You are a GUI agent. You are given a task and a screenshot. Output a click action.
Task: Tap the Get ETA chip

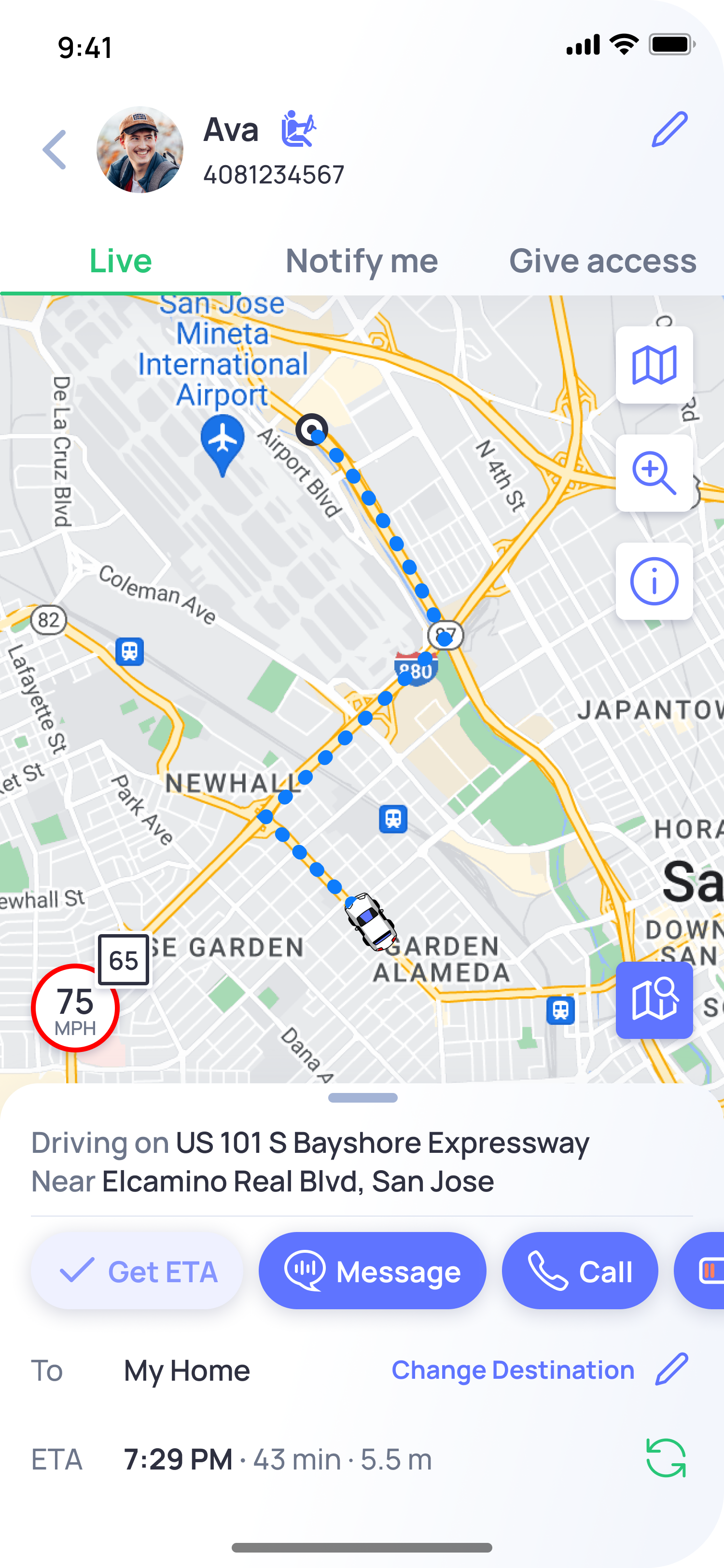[138, 1271]
